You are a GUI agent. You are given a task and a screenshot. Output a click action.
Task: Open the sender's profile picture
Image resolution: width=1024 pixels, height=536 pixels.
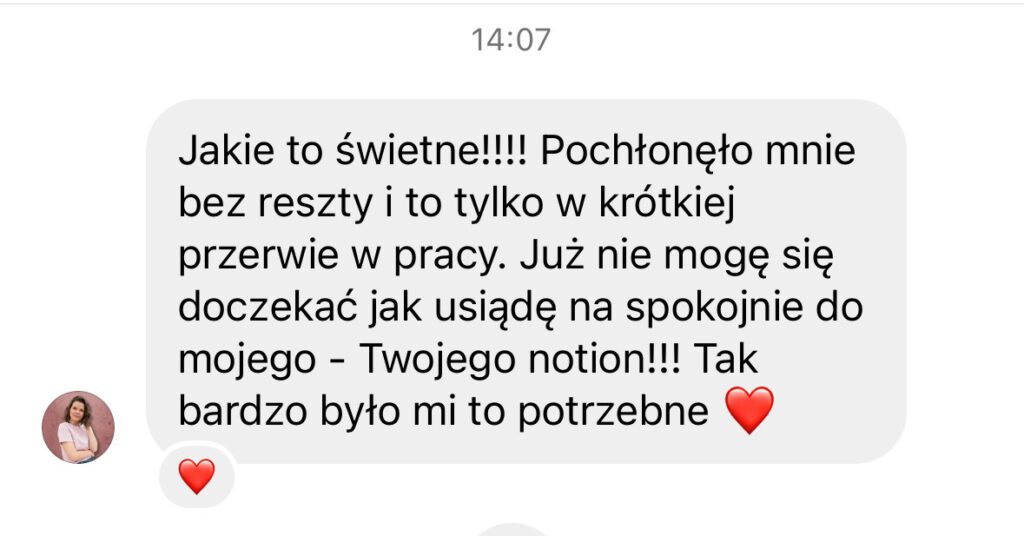(78, 427)
